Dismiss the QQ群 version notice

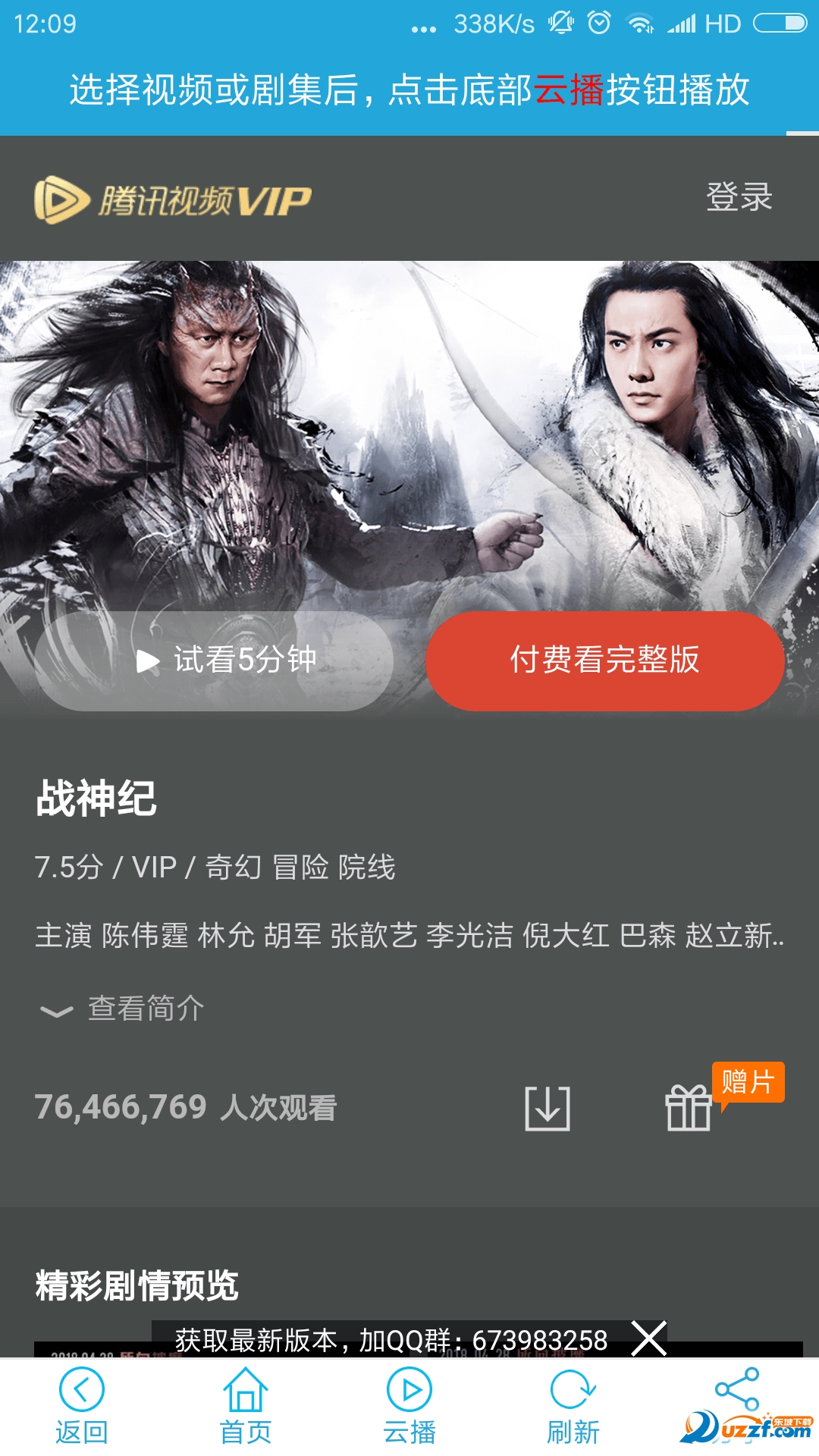coord(649,1338)
